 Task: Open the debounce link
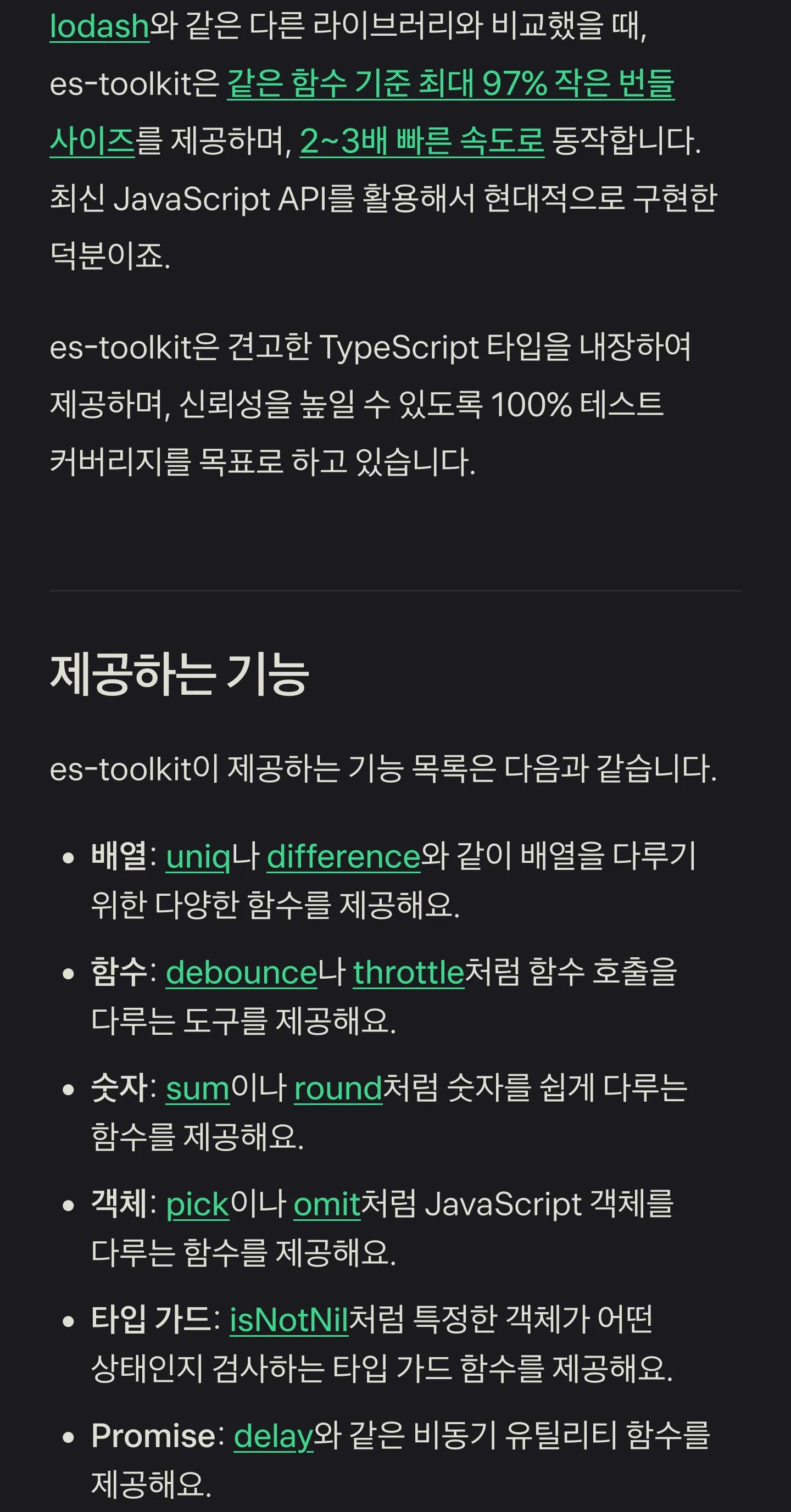[x=241, y=973]
